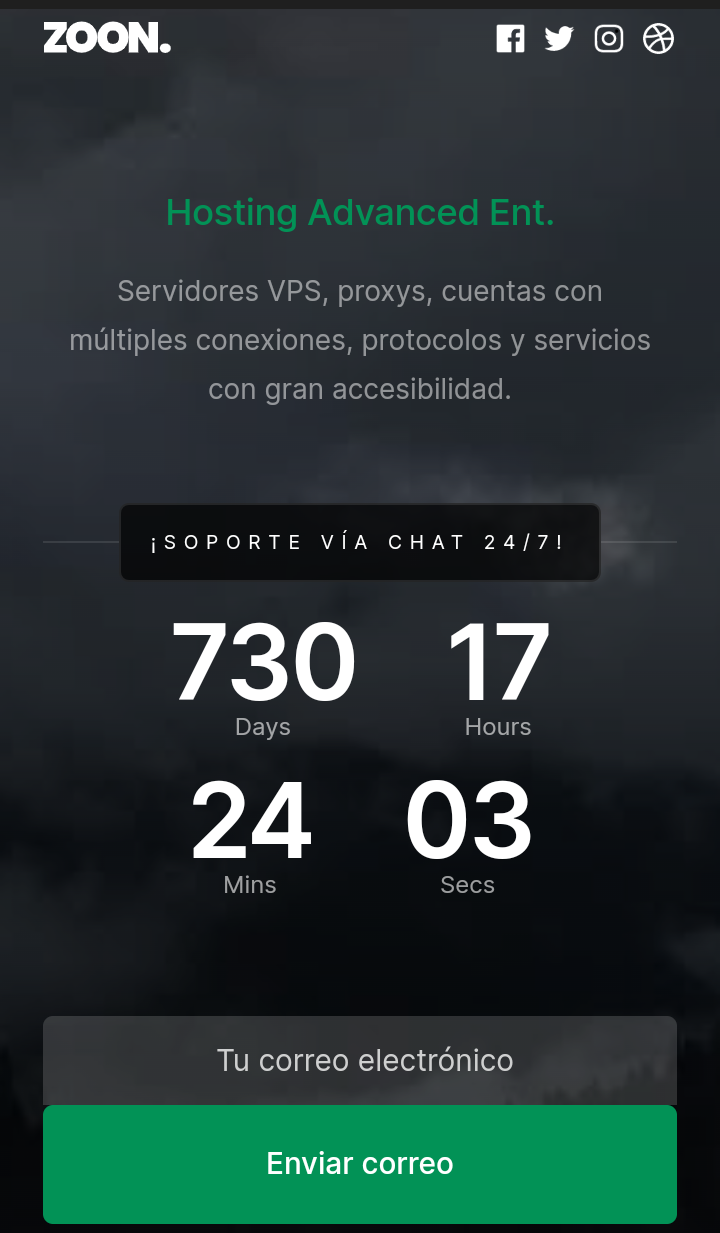Image resolution: width=720 pixels, height=1233 pixels.
Task: Open the Dribbble icon link
Action: coord(658,39)
